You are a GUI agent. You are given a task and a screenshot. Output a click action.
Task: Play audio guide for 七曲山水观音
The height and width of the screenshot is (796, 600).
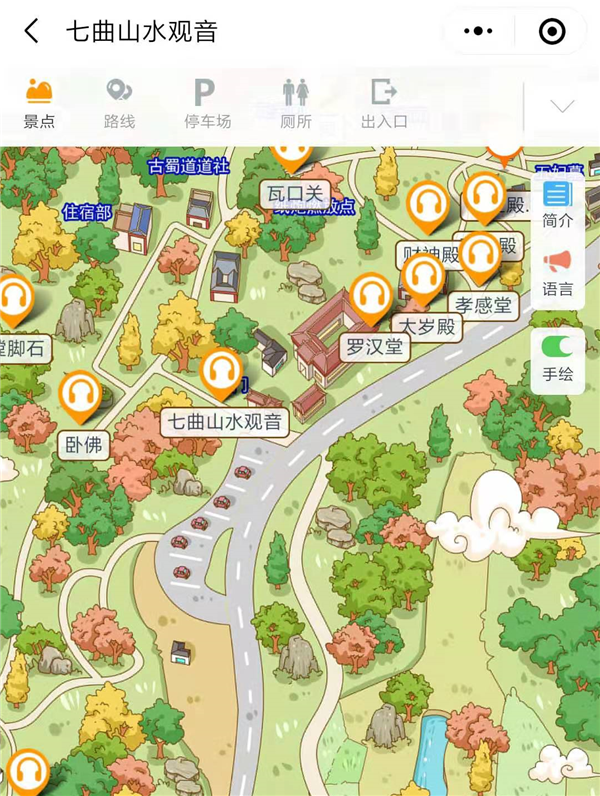[222, 373]
